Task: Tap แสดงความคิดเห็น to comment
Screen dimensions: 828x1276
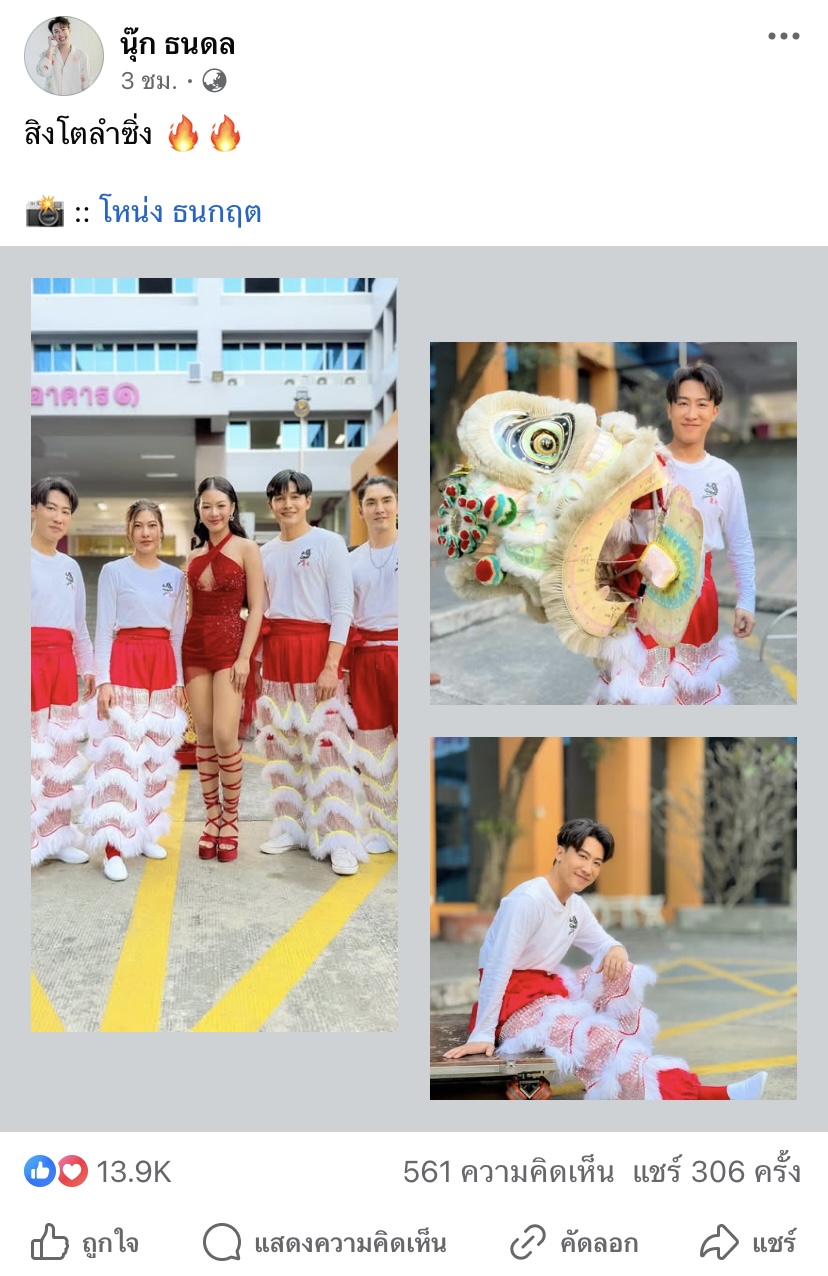Action: click(x=325, y=1243)
